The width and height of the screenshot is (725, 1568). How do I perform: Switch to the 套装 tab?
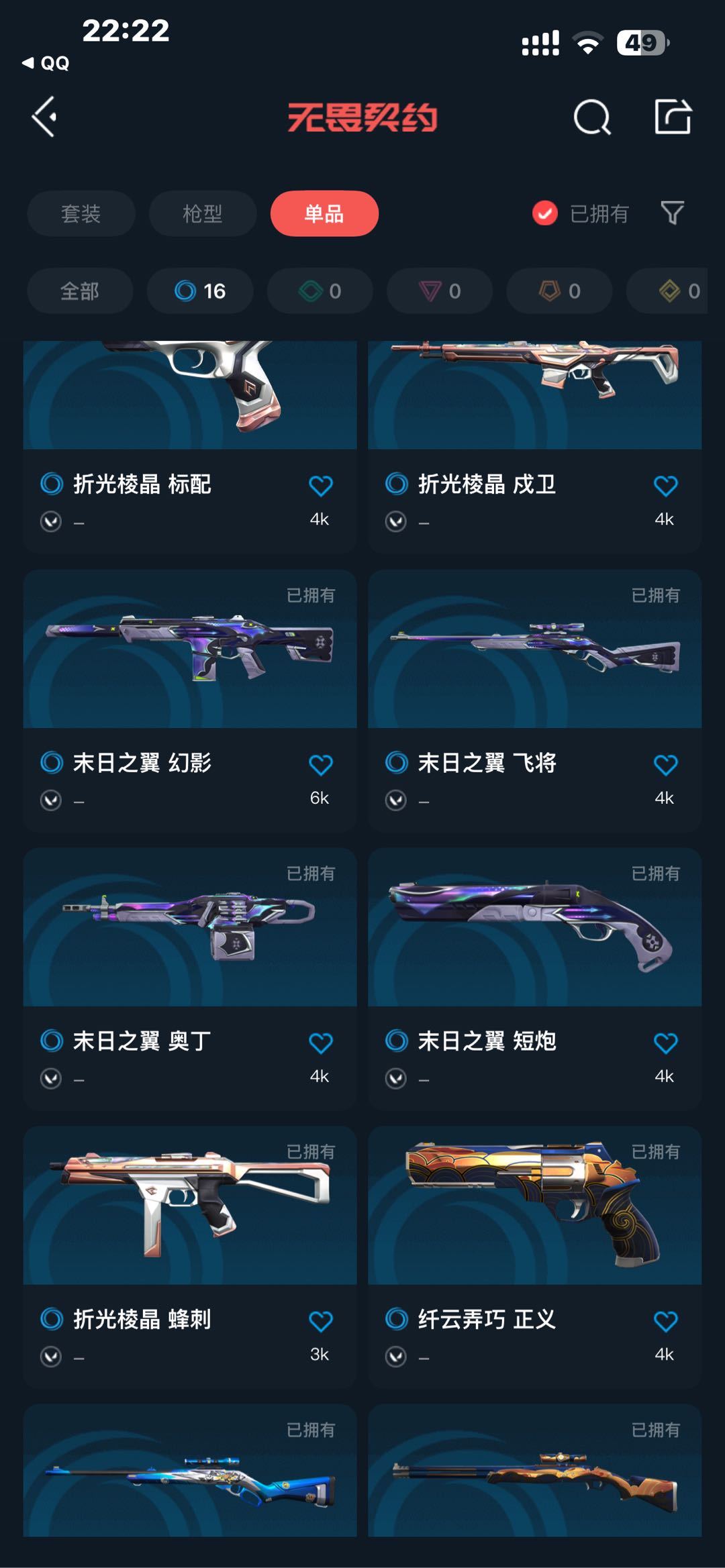[x=81, y=213]
